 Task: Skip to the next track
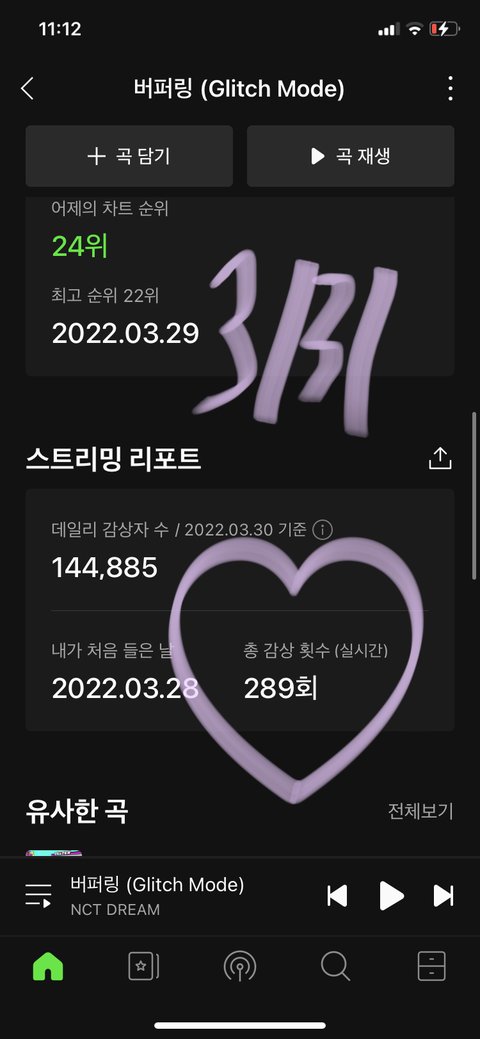point(444,896)
